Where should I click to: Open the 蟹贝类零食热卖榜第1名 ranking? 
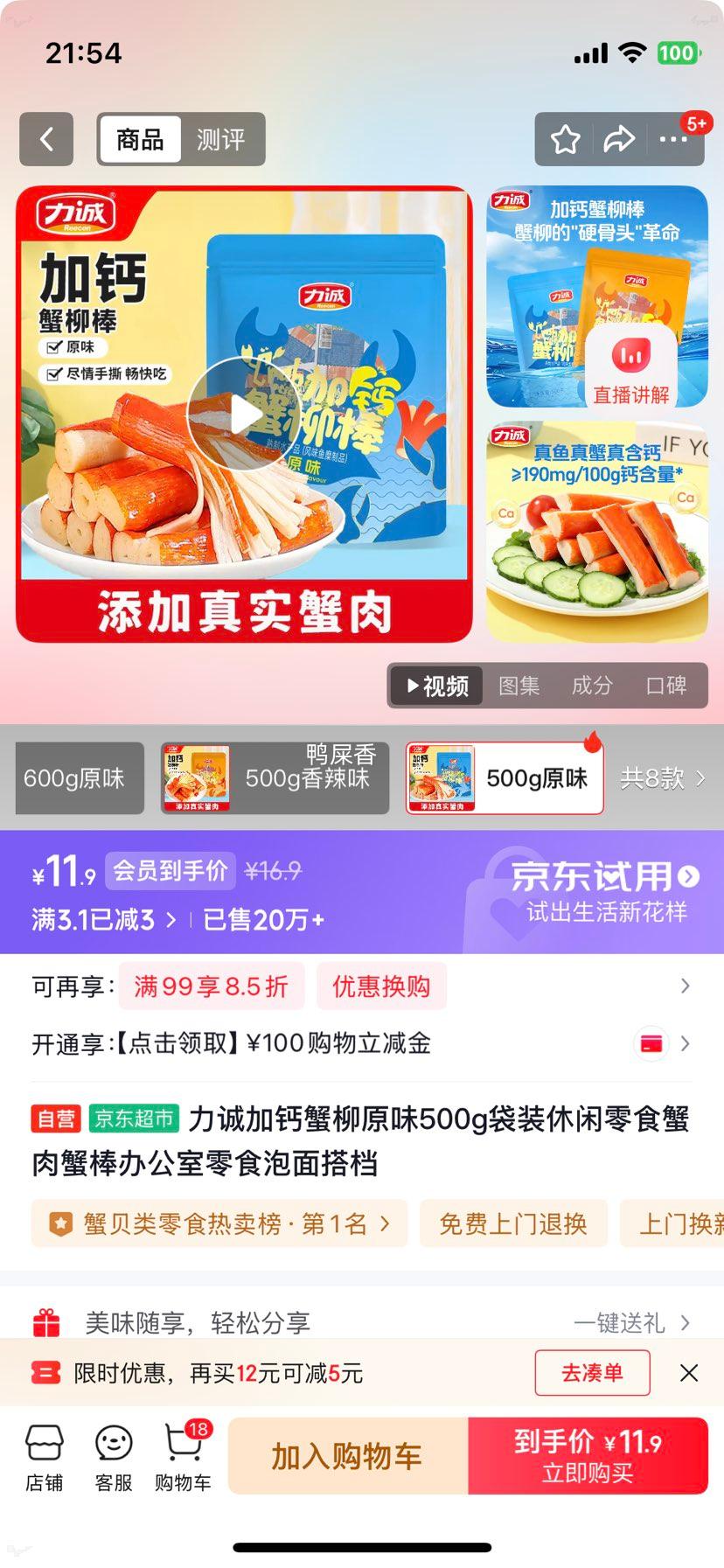tap(219, 1223)
